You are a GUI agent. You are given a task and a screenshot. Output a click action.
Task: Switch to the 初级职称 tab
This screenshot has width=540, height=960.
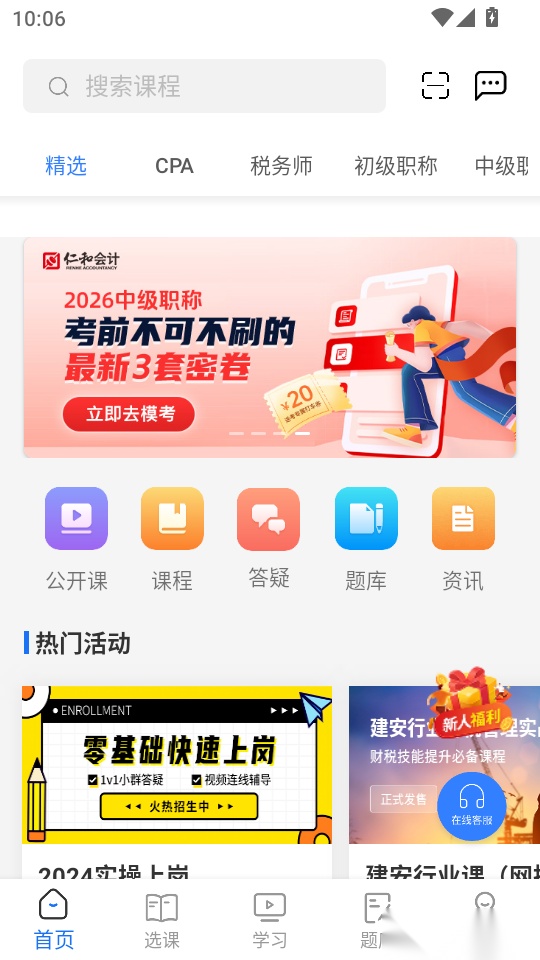click(396, 166)
